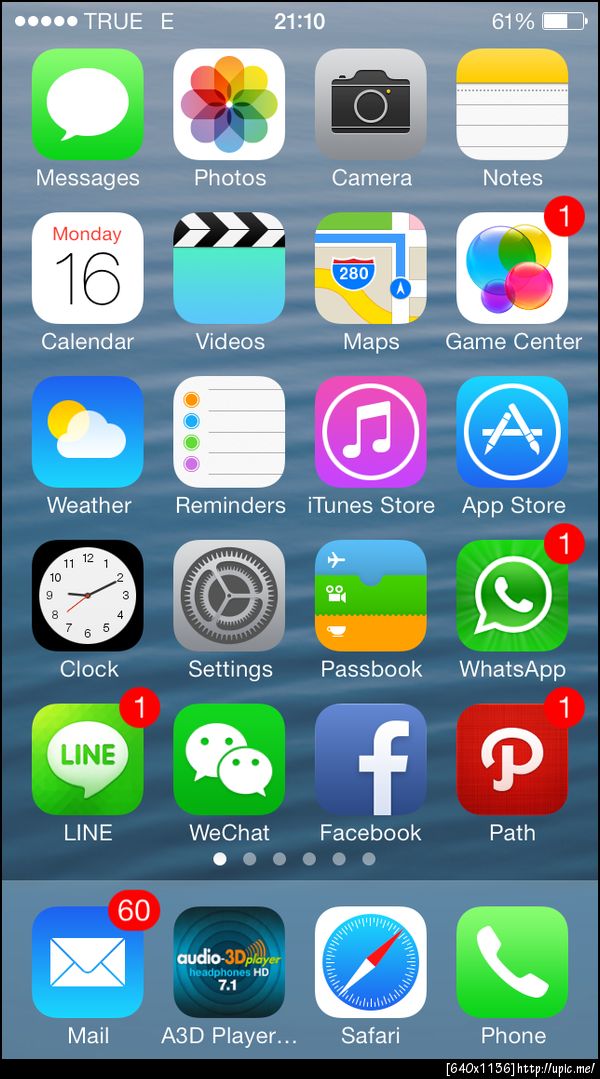The image size is (600, 1079).
Task: Open Notes
Action: (512, 104)
